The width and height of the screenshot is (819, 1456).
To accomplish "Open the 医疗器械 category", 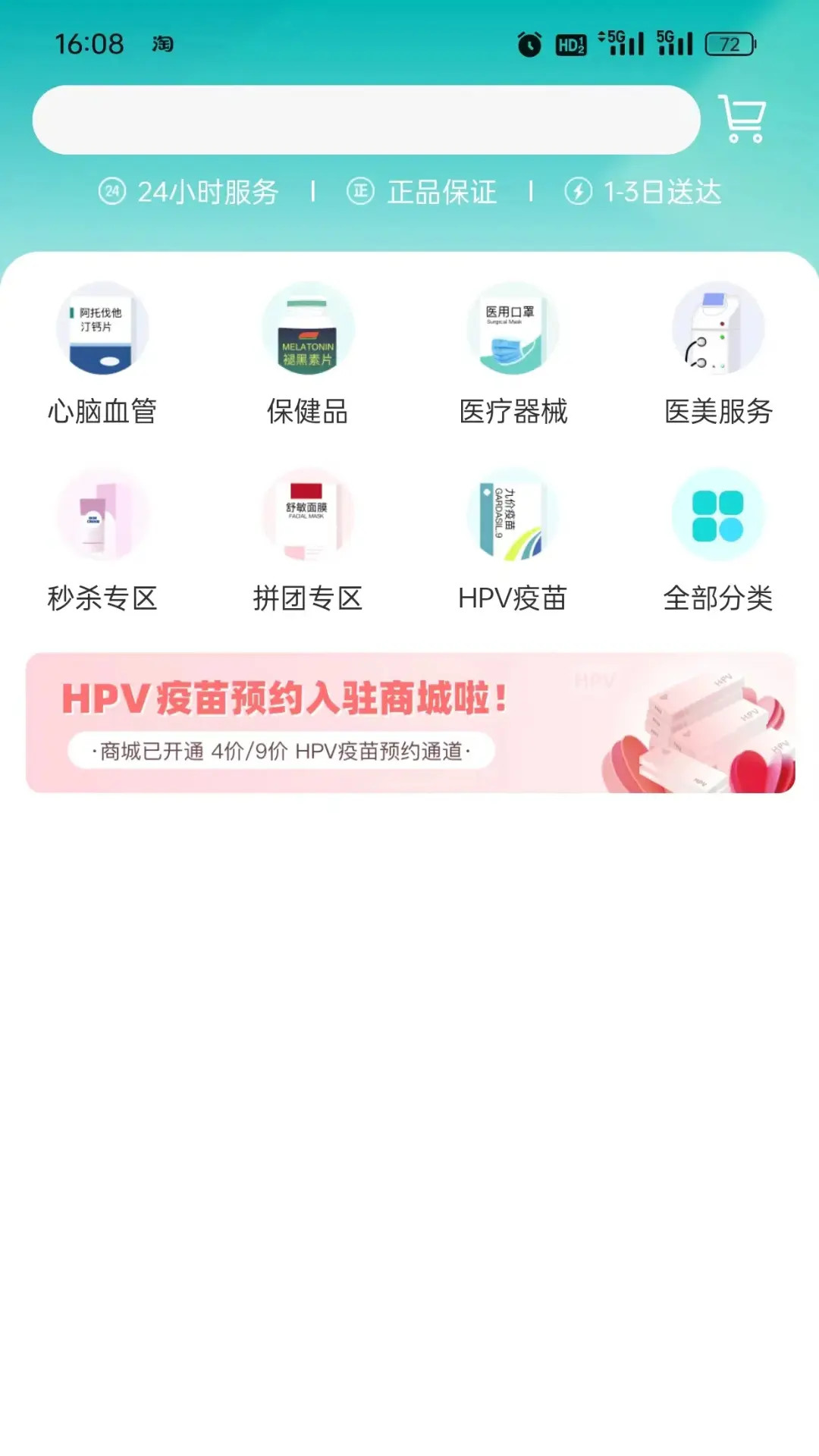I will (x=513, y=356).
